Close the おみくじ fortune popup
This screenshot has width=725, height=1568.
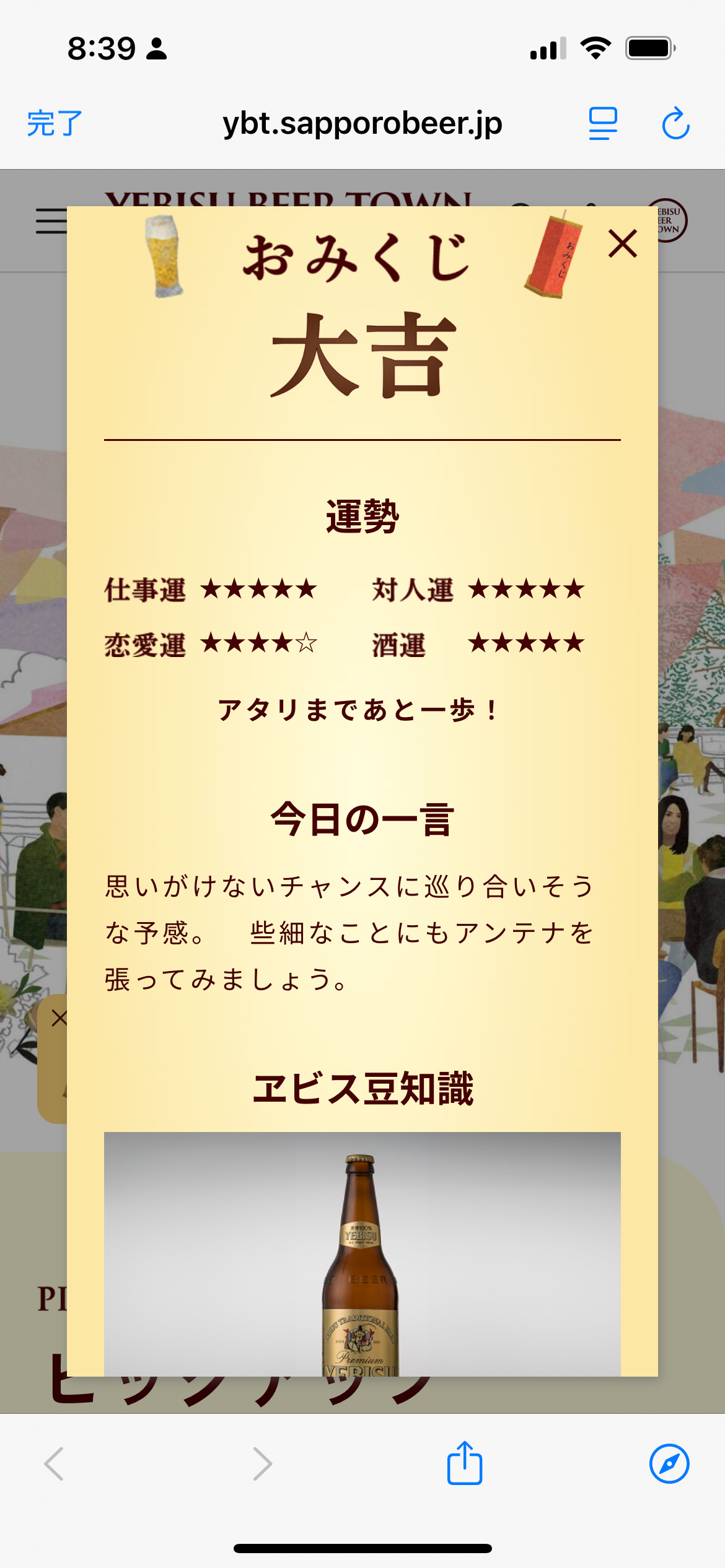pos(622,243)
